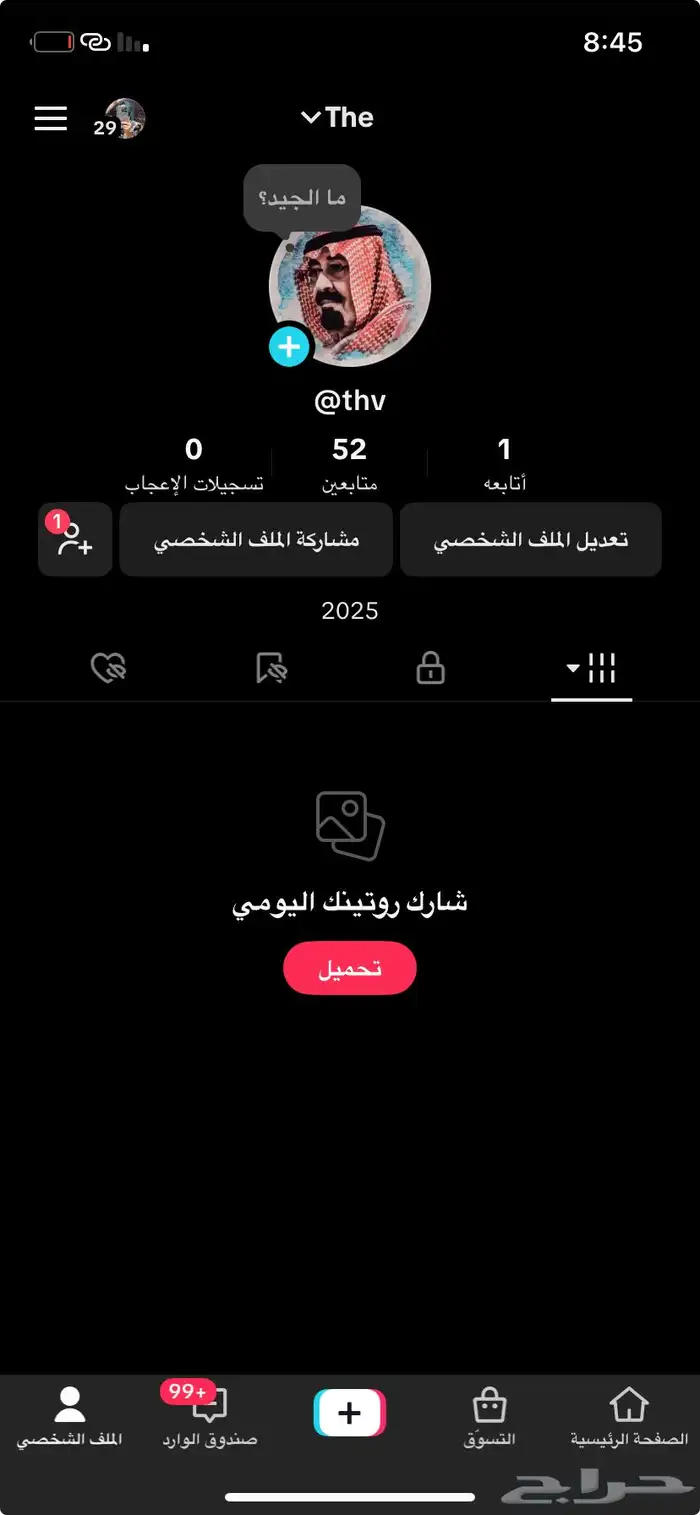Tap the red تحميل upload button
Image resolution: width=700 pixels, height=1515 pixels.
(349, 968)
